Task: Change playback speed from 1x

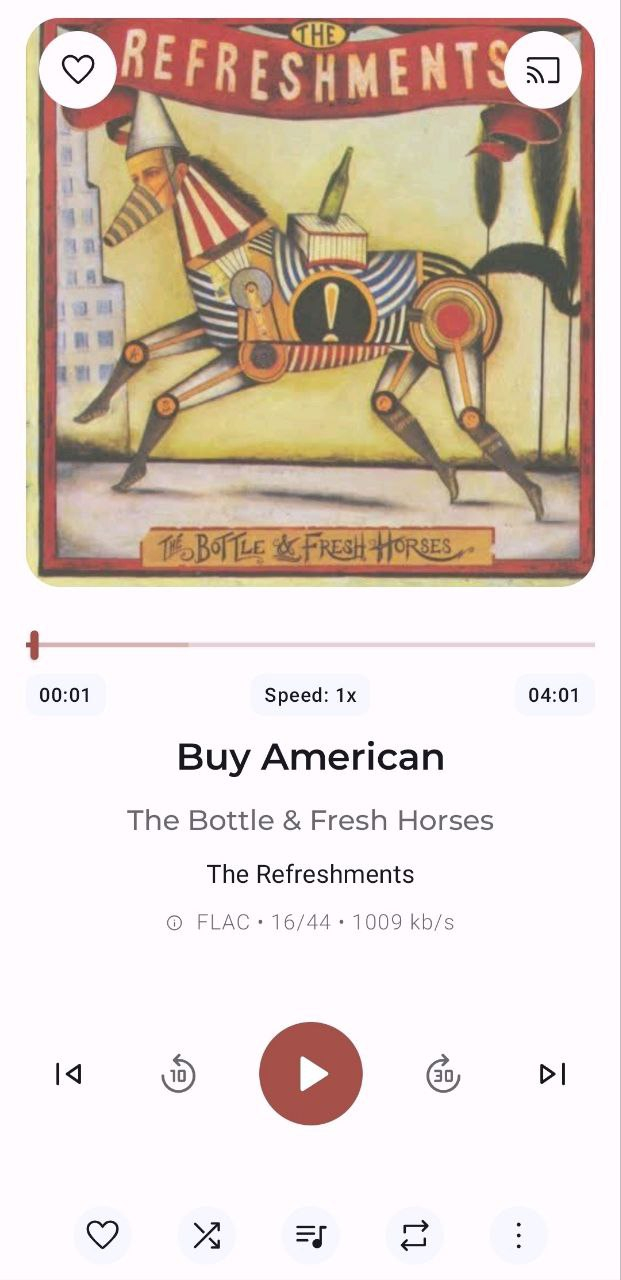Action: [x=310, y=695]
